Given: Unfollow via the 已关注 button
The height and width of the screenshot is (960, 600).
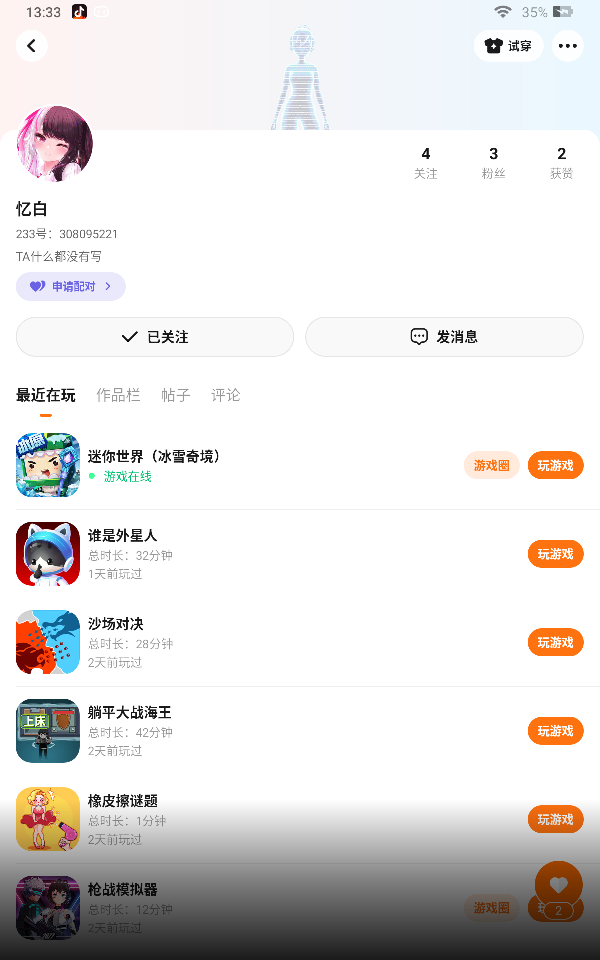Looking at the screenshot, I should click(155, 337).
